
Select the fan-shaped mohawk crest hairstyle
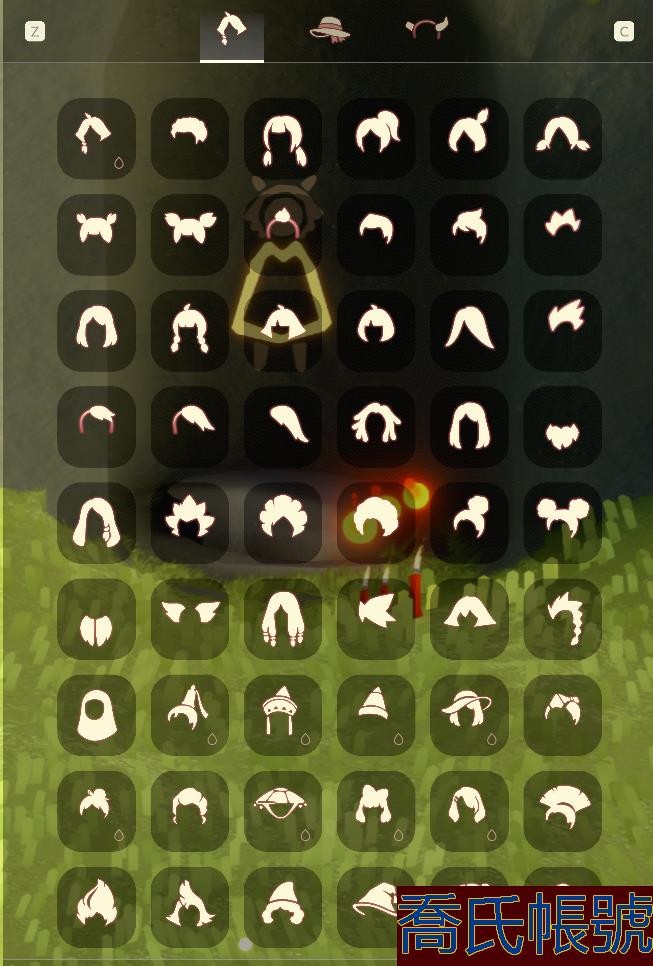tap(562, 809)
